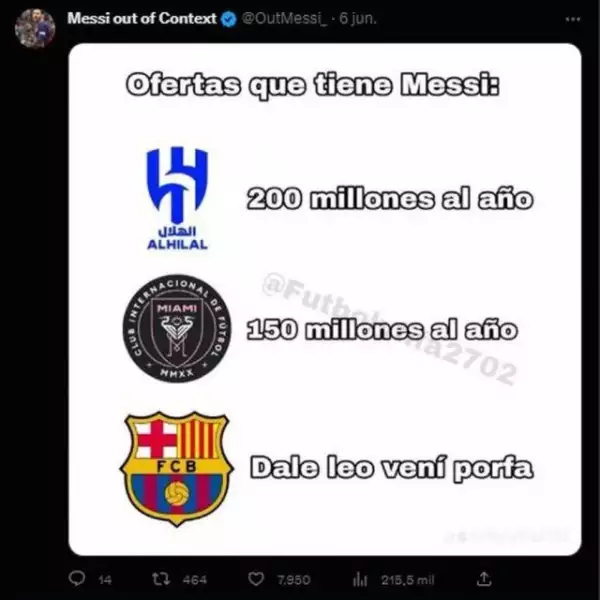
Task: Reply to the tweet with 14 comments
Action: click(x=78, y=579)
